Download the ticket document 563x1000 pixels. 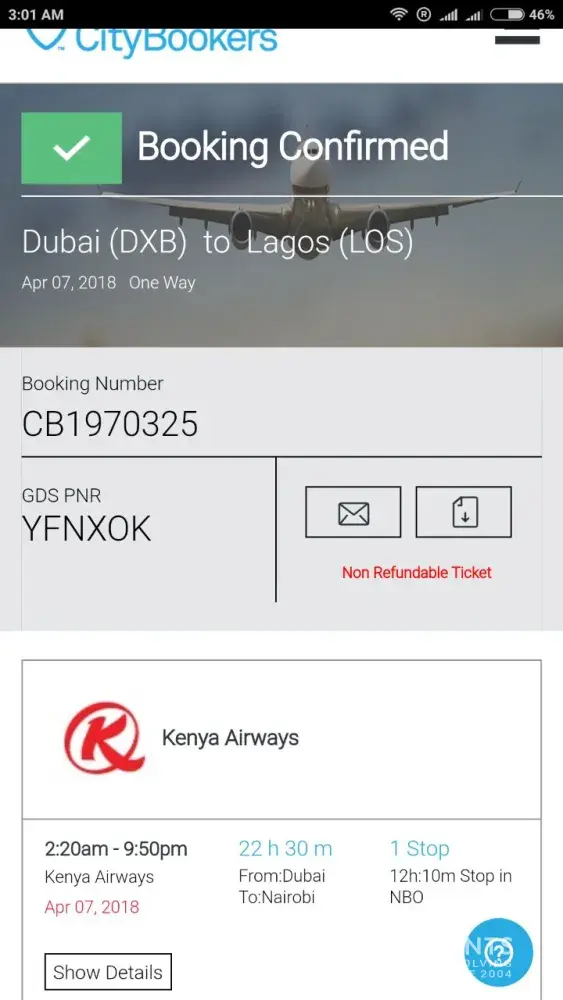coord(464,512)
